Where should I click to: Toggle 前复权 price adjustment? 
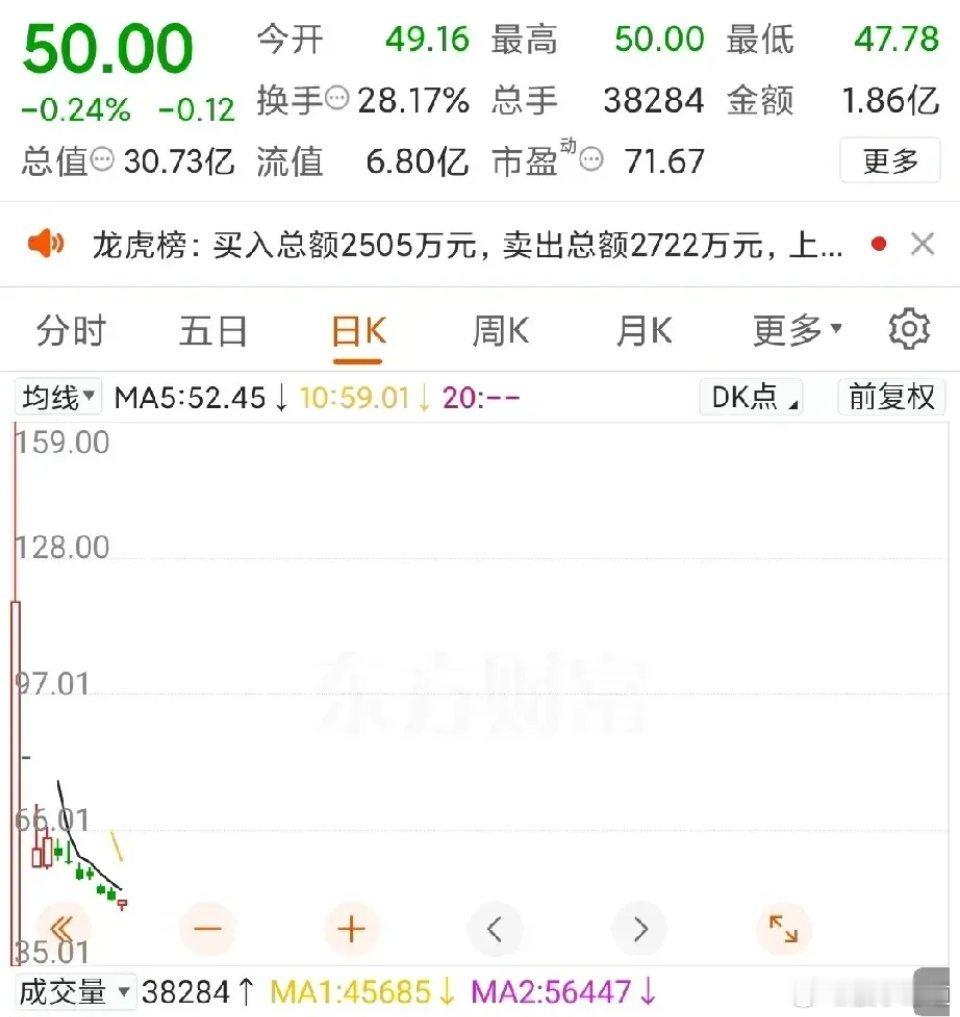point(889,396)
